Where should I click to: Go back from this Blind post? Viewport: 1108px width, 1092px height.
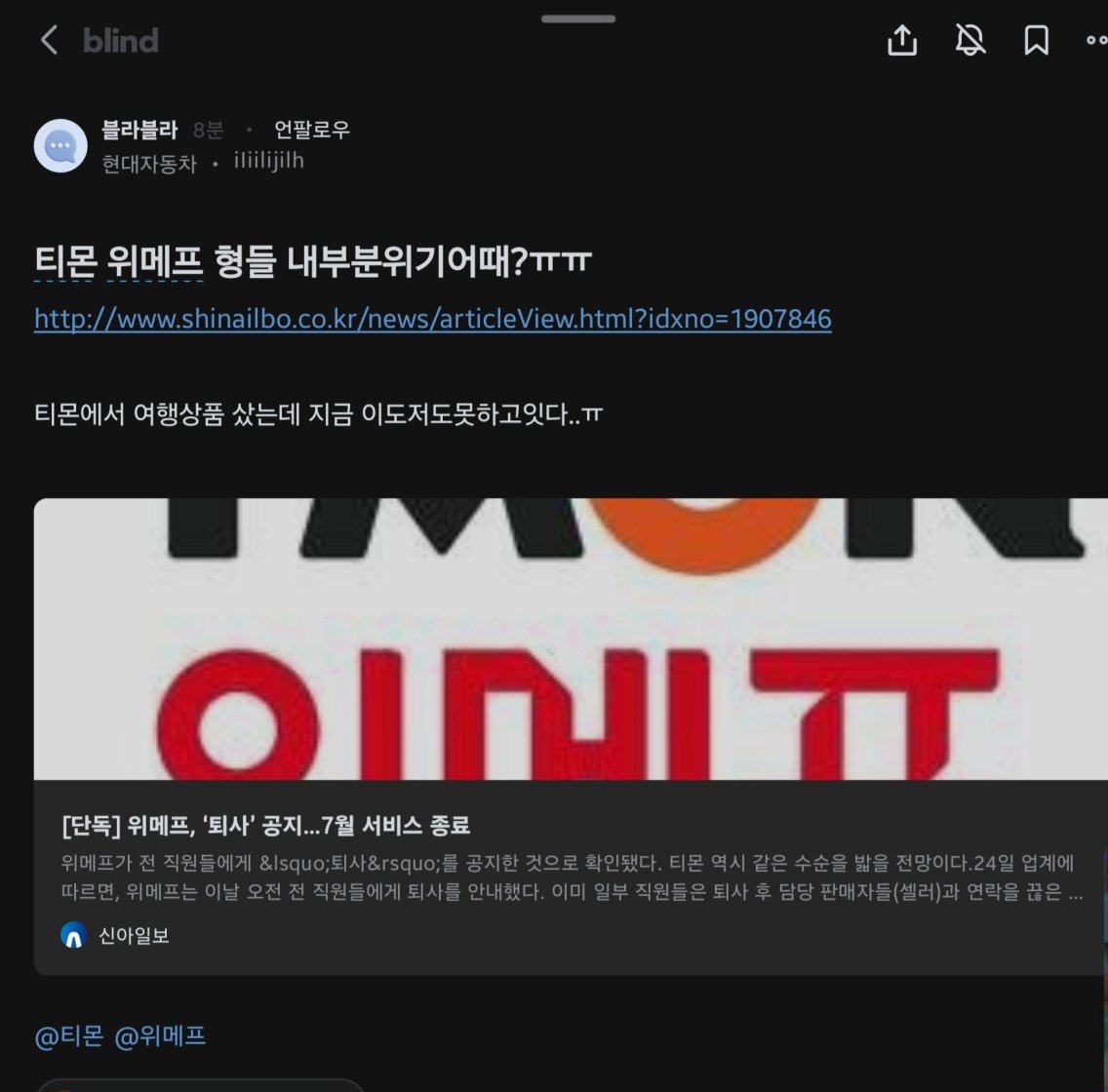point(49,40)
